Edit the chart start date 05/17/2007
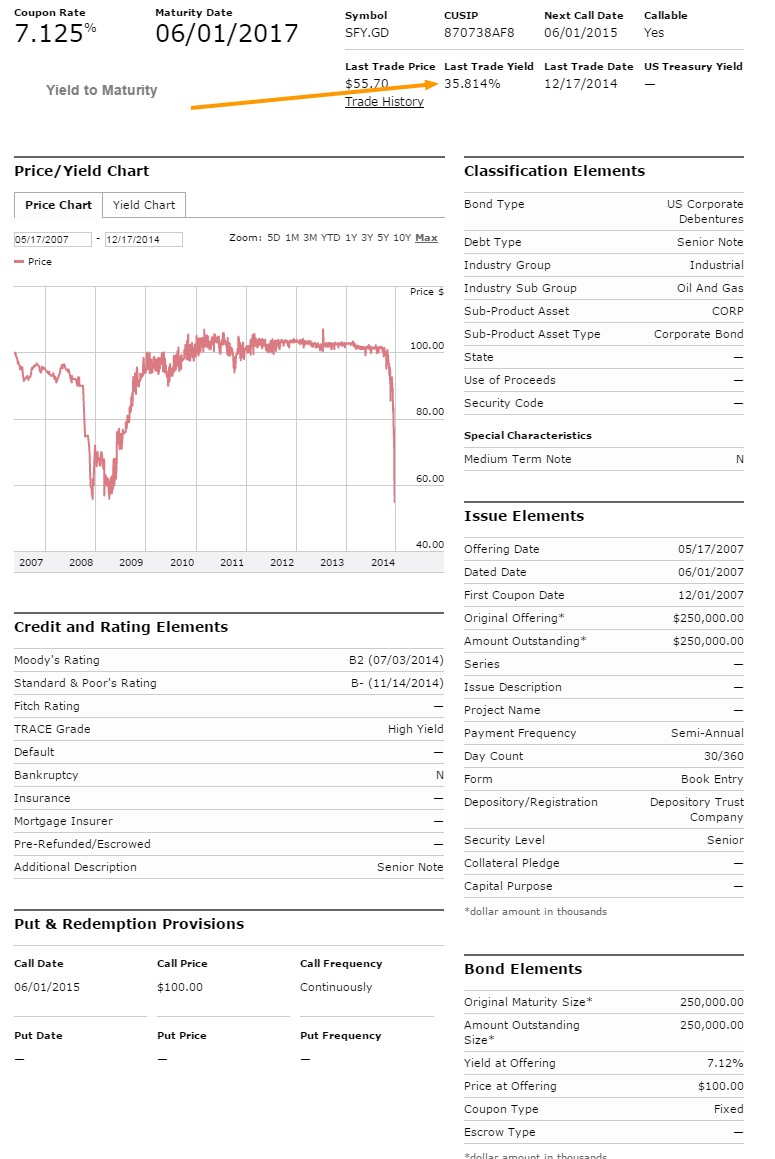This screenshot has width=775, height=1159. 53,239
